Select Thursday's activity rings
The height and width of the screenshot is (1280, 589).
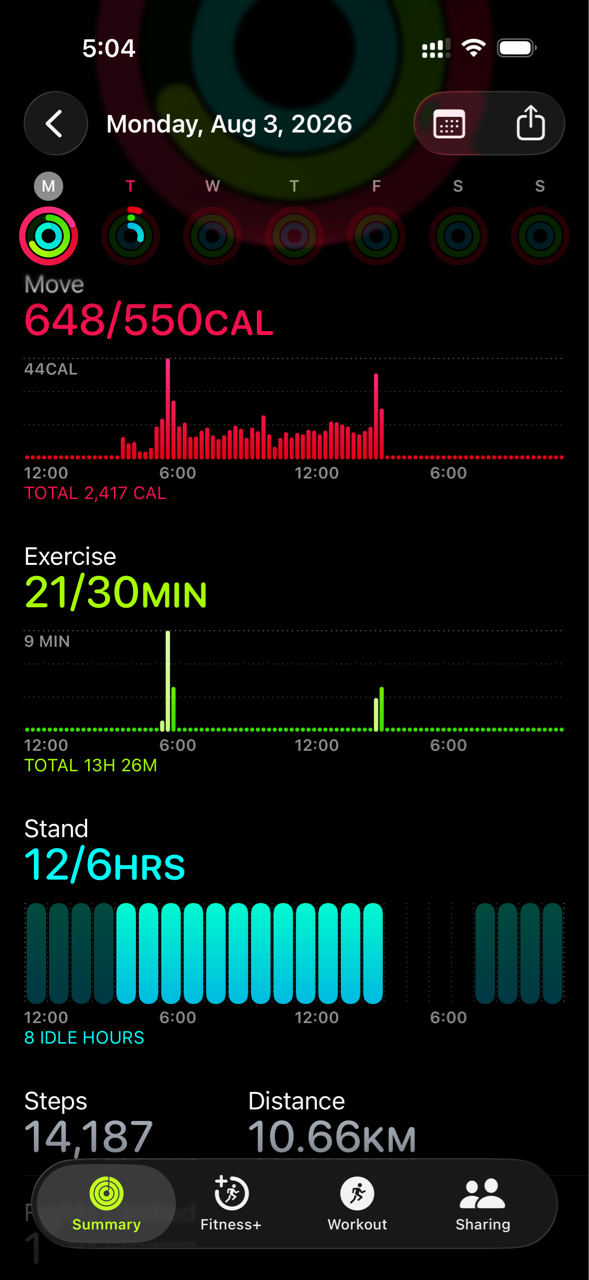coord(294,236)
